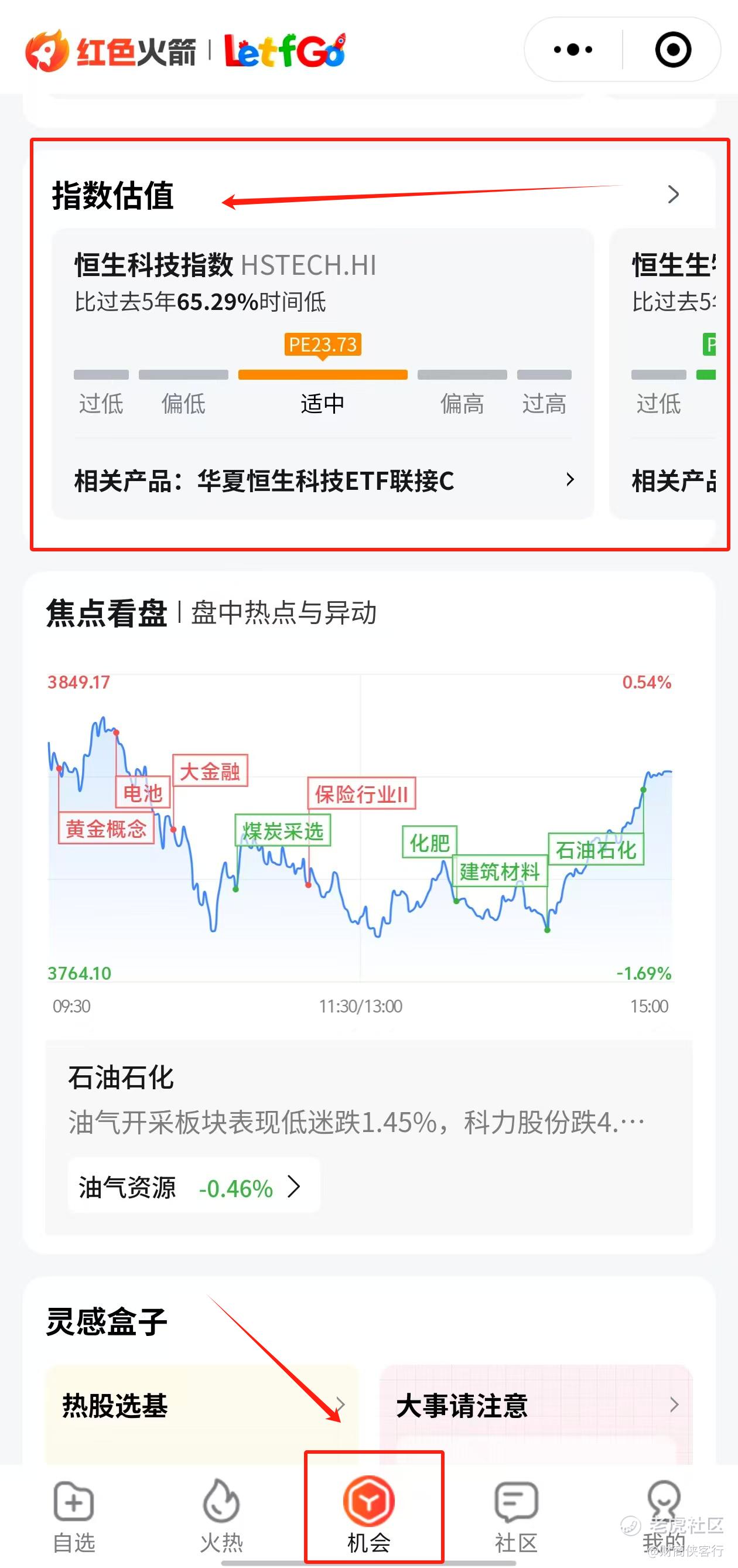Select the 黄金概念 chart marker

click(x=107, y=828)
